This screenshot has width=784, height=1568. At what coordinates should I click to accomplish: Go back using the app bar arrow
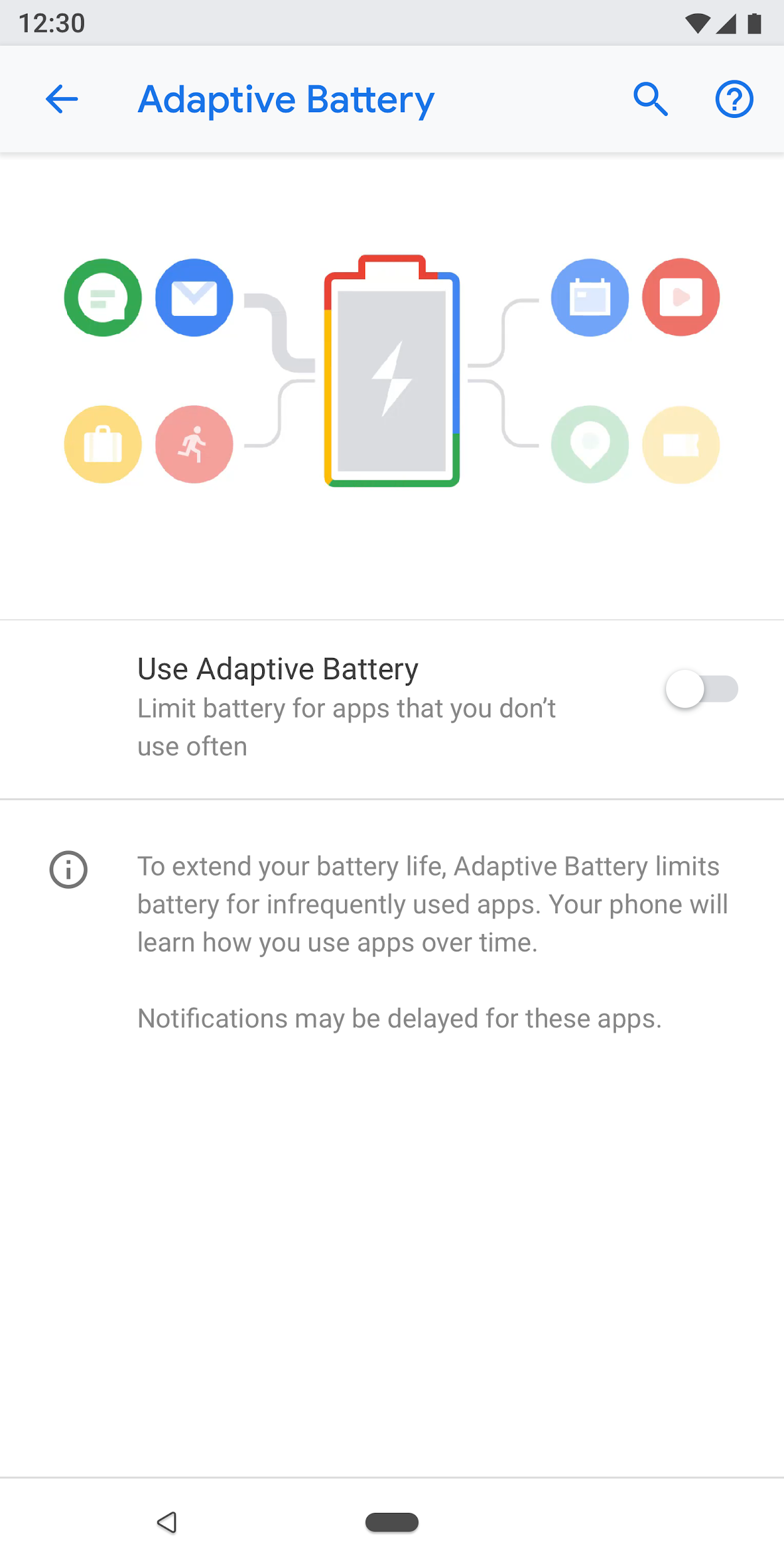61,99
